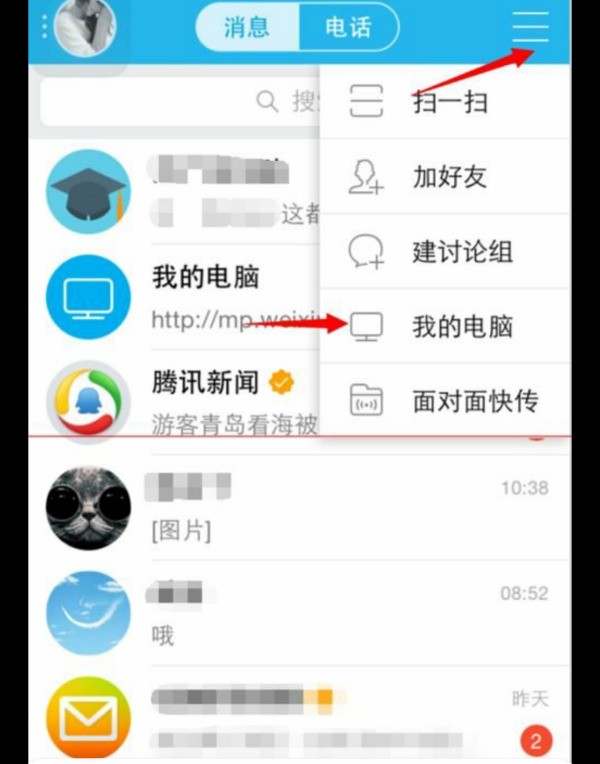This screenshot has width=600, height=764.
Task: Tap the hamburger menu icon
Action: [x=530, y=26]
